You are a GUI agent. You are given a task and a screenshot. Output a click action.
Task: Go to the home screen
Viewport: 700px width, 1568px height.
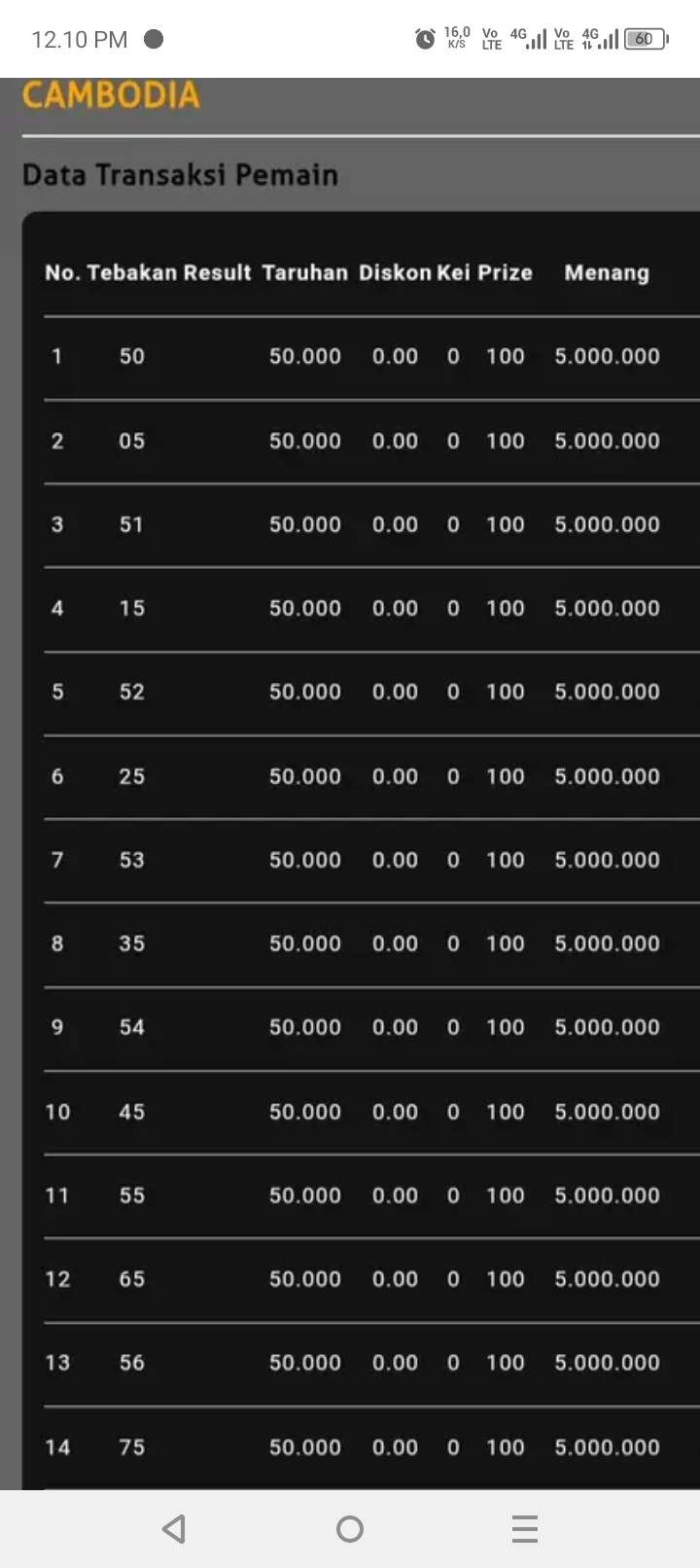pyautogui.click(x=350, y=1529)
